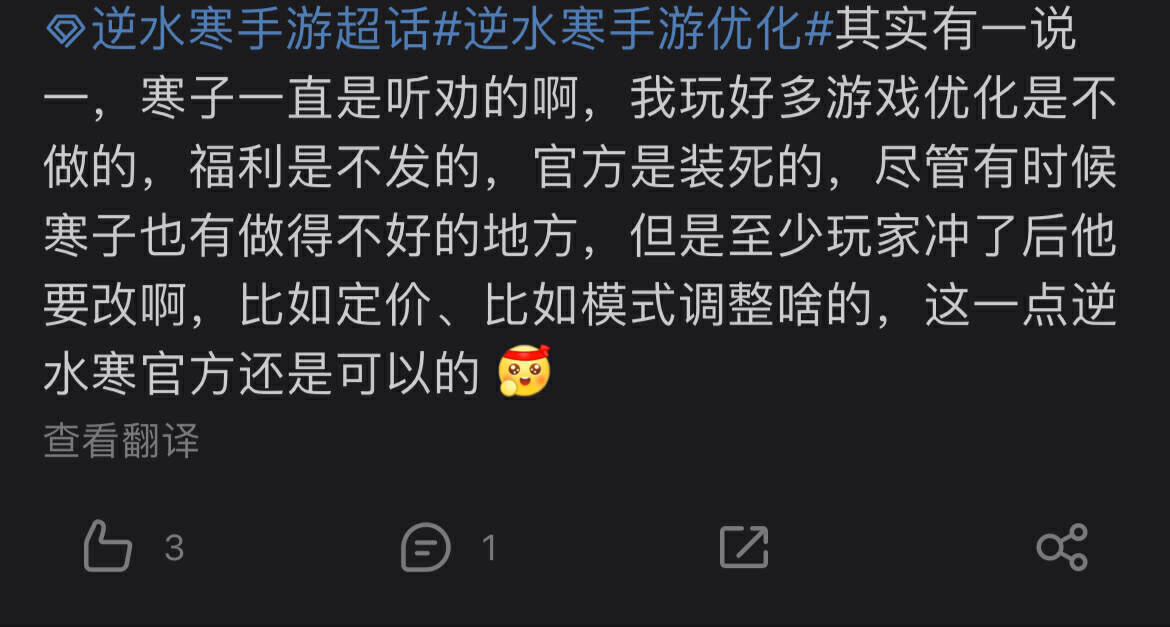Repost this post

point(744,547)
